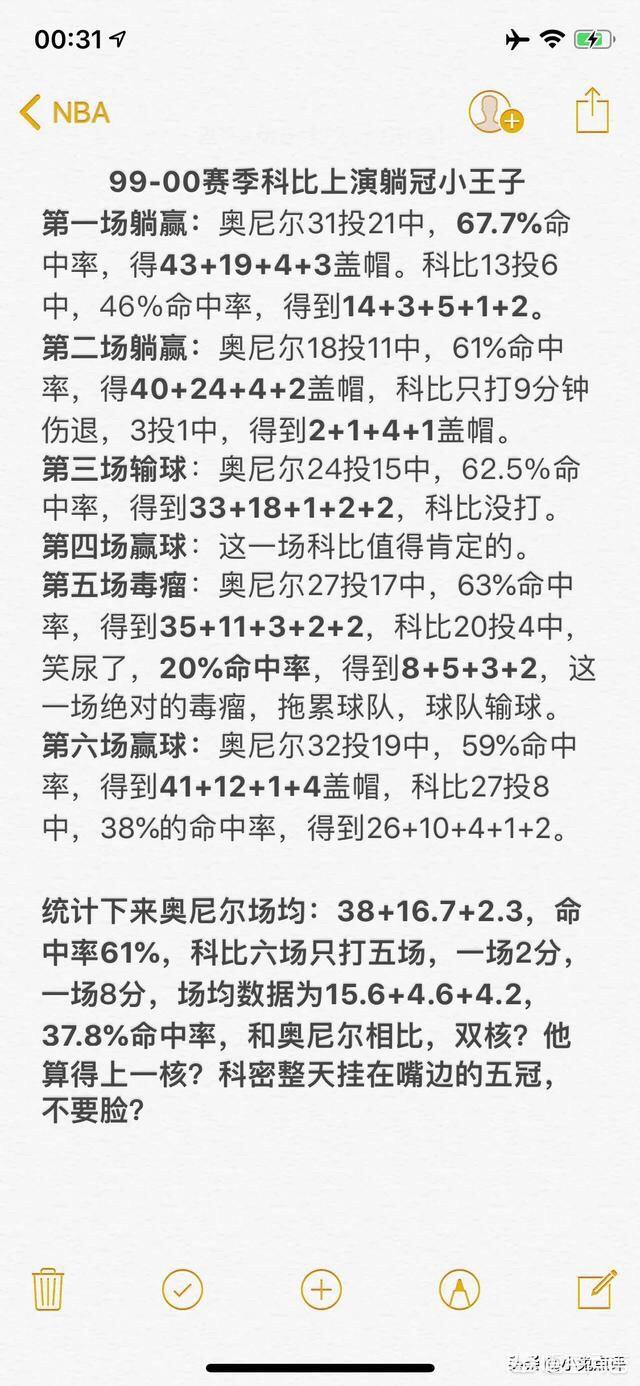640x1386 pixels.
Task: Compose a new note
Action: [x=596, y=1288]
